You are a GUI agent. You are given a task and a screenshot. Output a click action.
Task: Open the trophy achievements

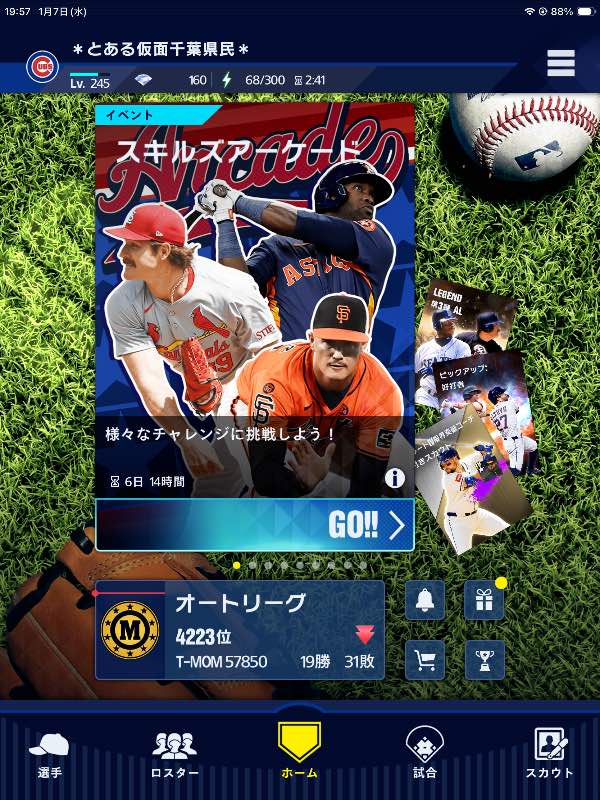(x=485, y=660)
